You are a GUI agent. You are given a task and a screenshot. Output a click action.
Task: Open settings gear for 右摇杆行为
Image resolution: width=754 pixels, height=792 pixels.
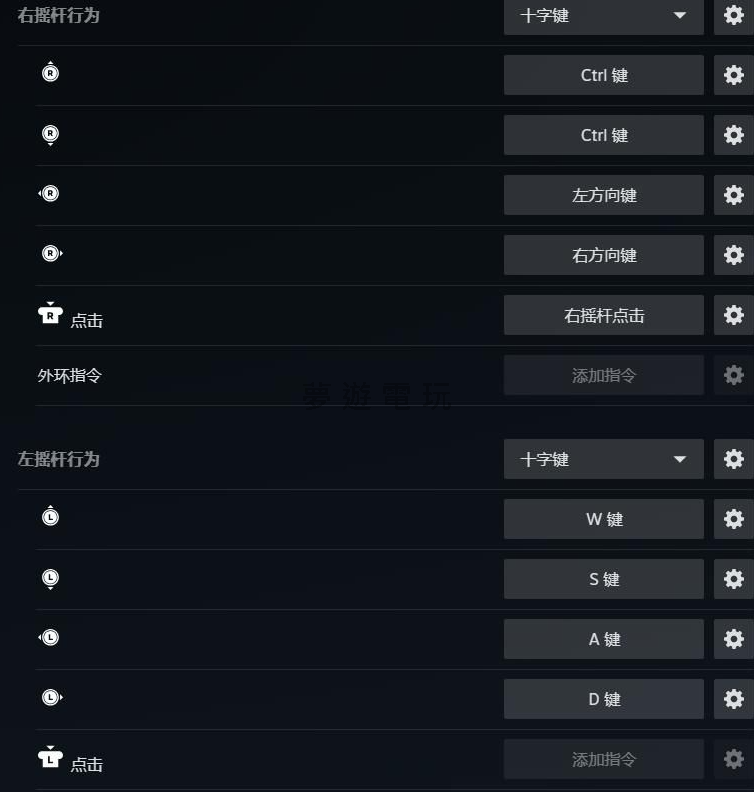(733, 16)
